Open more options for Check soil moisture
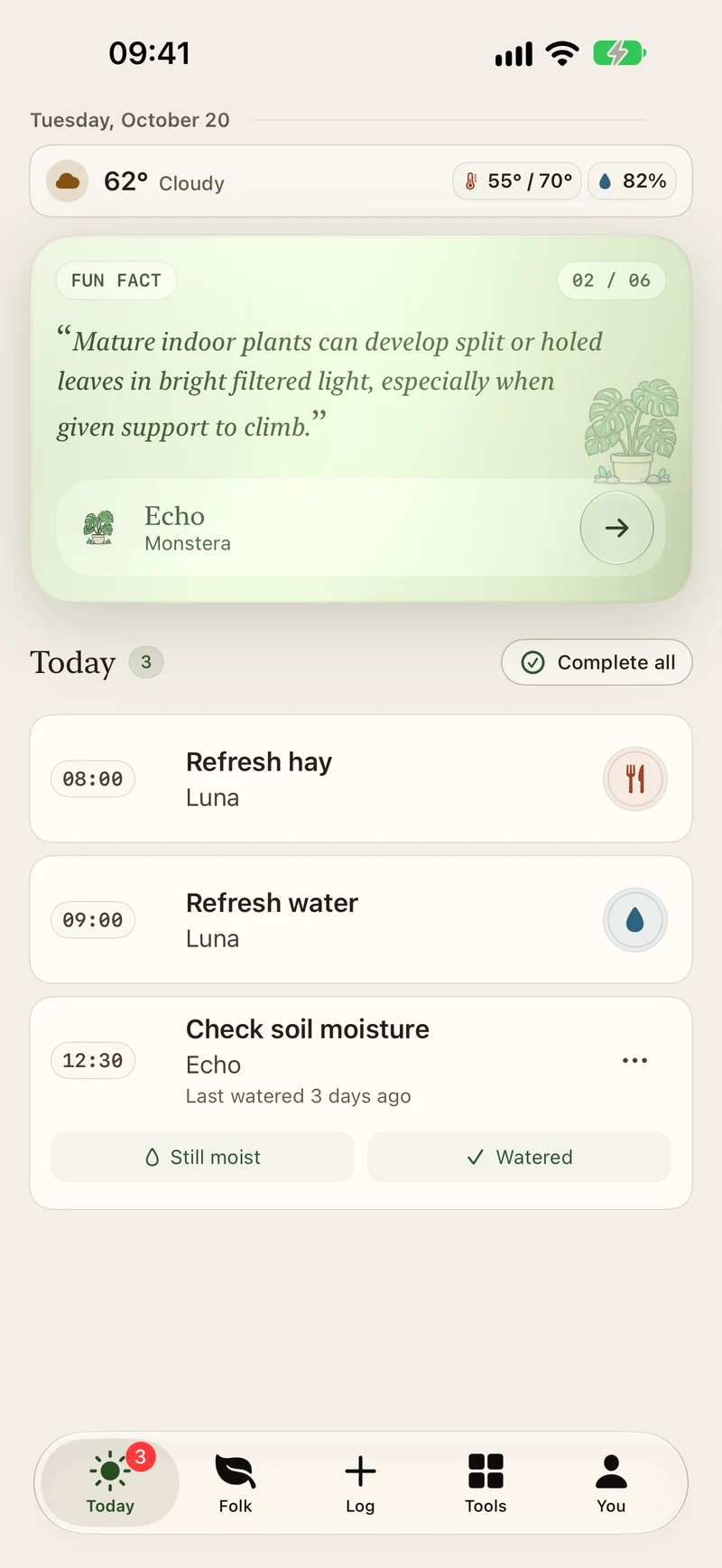This screenshot has height=1568, width=722. pyautogui.click(x=635, y=1060)
